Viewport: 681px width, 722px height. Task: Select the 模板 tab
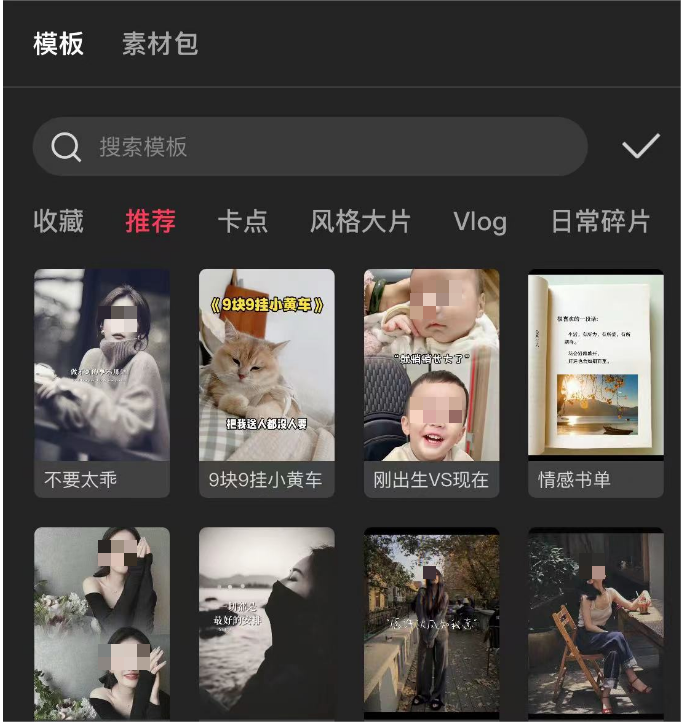(x=58, y=44)
